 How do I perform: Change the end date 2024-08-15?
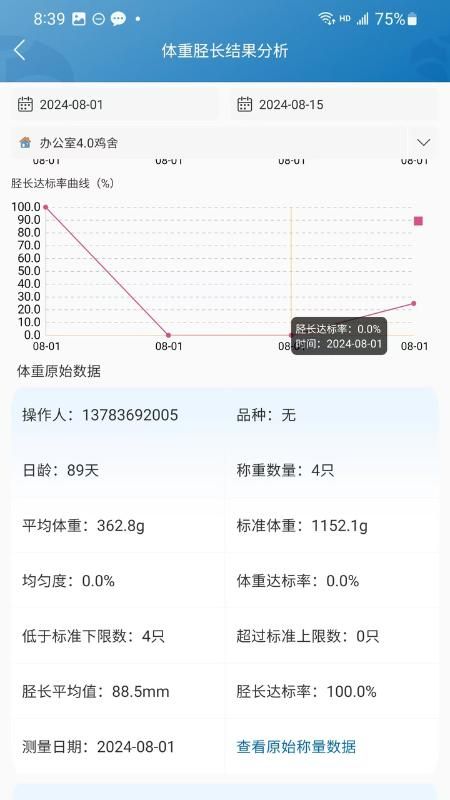[334, 105]
